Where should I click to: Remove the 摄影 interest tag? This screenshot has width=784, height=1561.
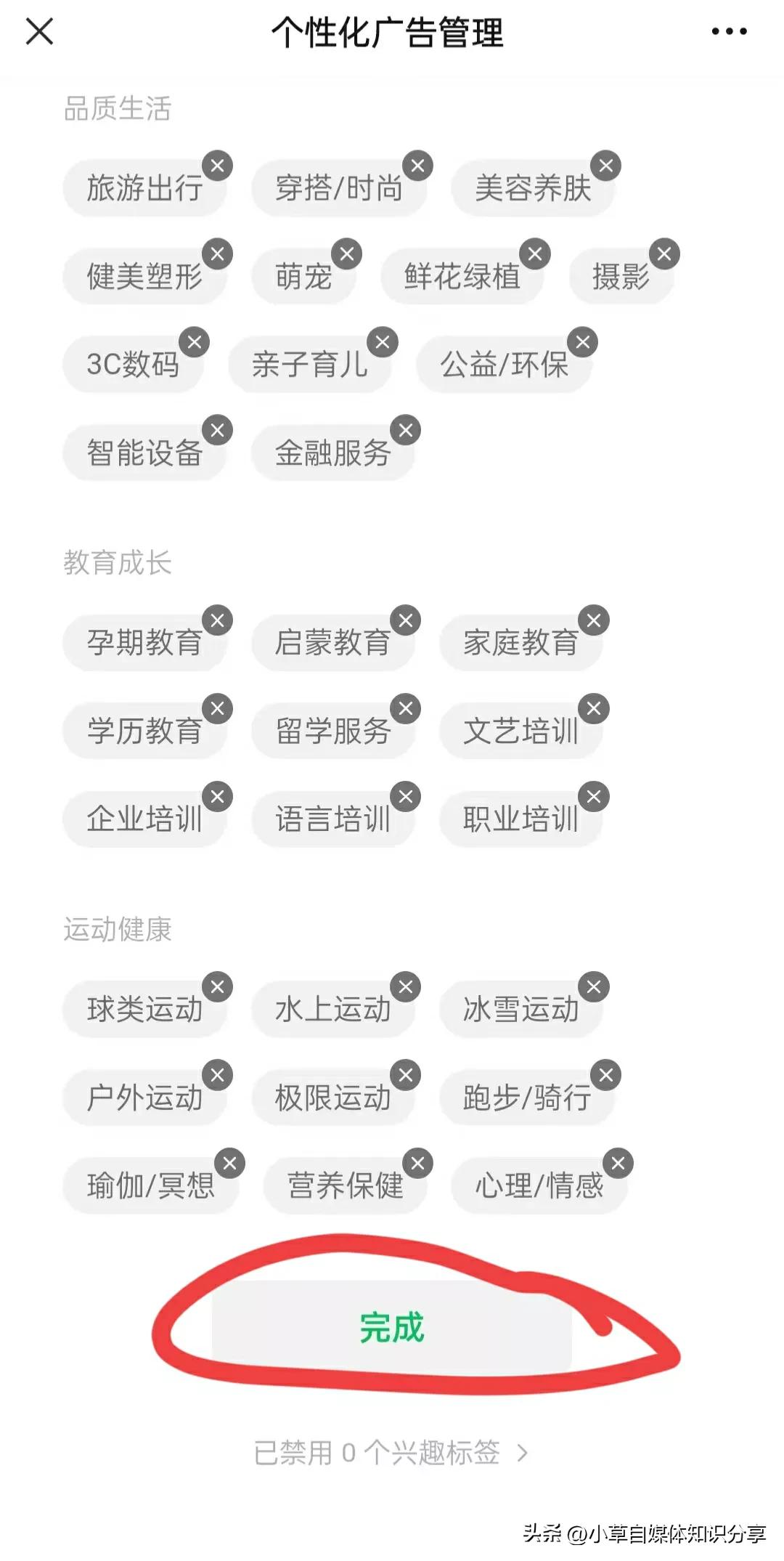[663, 254]
